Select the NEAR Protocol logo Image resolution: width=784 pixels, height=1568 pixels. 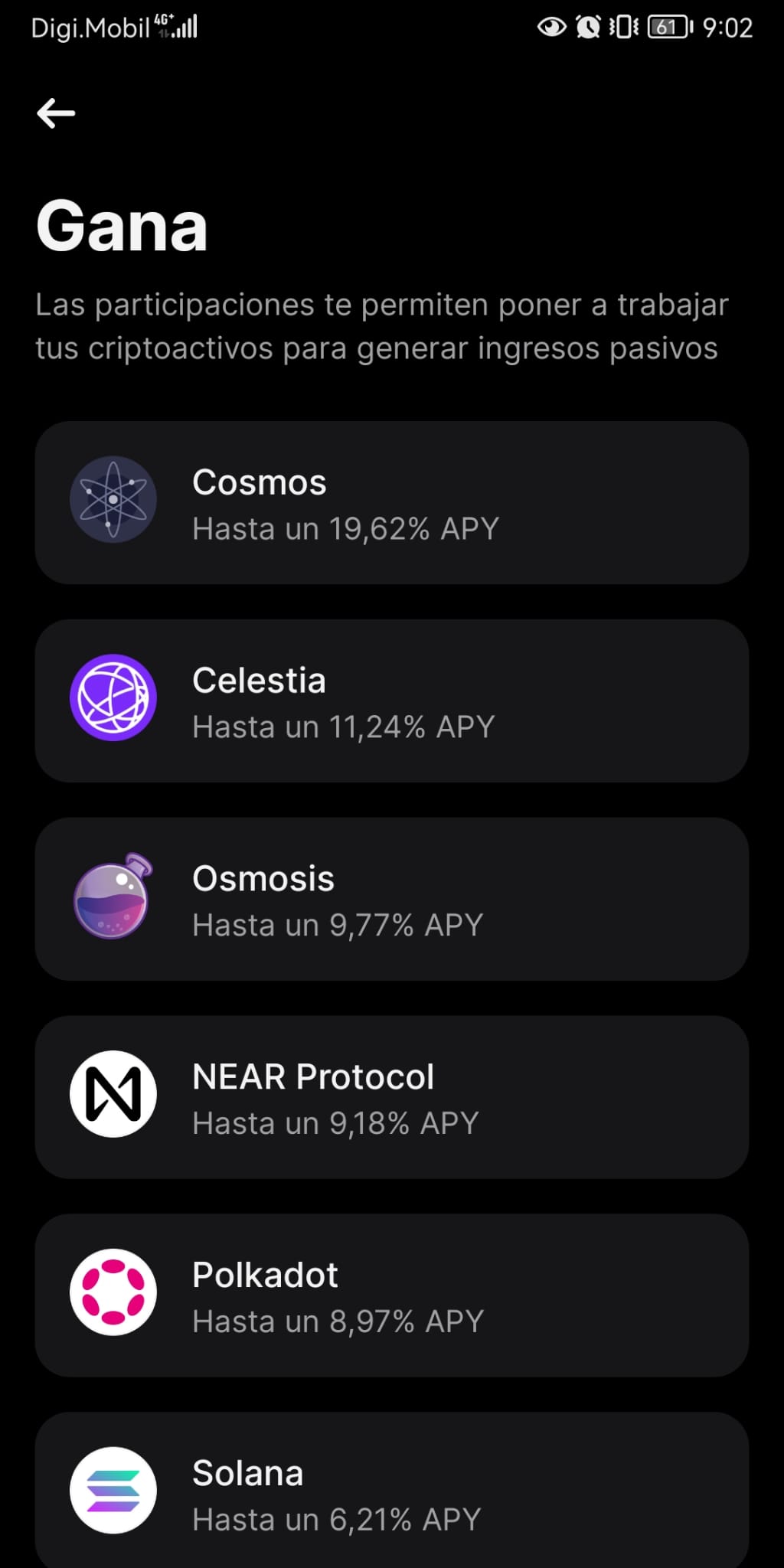[x=113, y=1095]
